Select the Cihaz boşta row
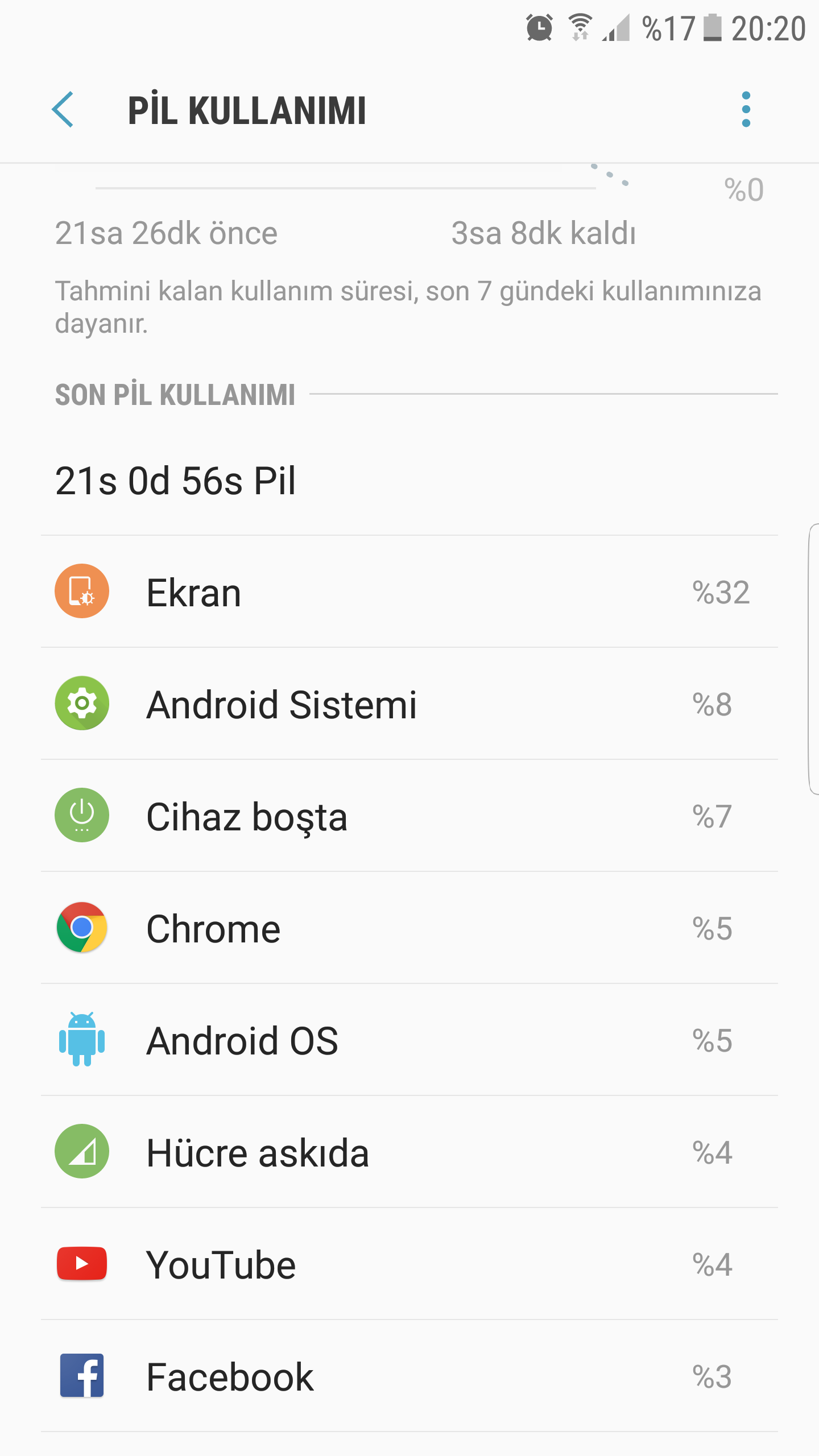Viewport: 819px width, 1456px height. click(x=409, y=816)
